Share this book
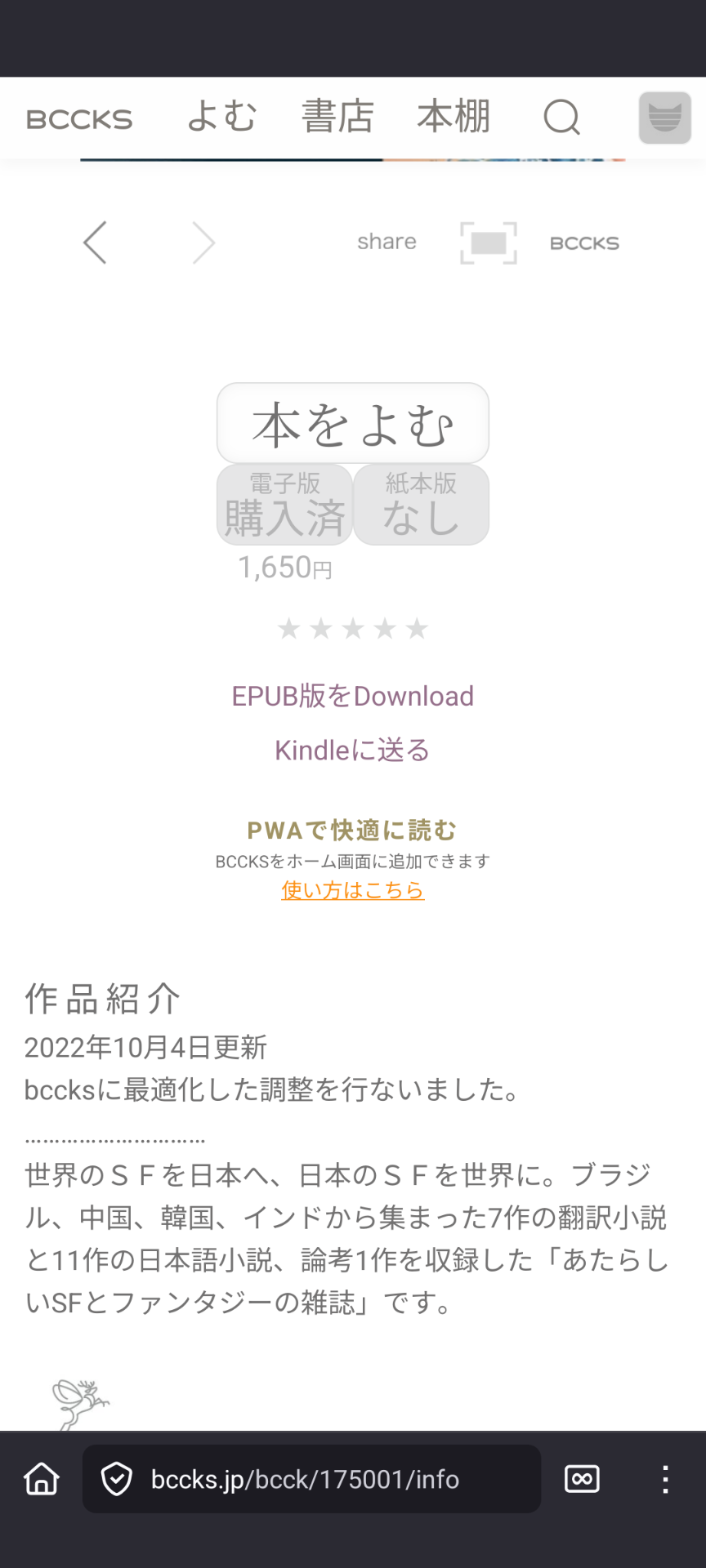This screenshot has width=706, height=1568. pyautogui.click(x=387, y=242)
